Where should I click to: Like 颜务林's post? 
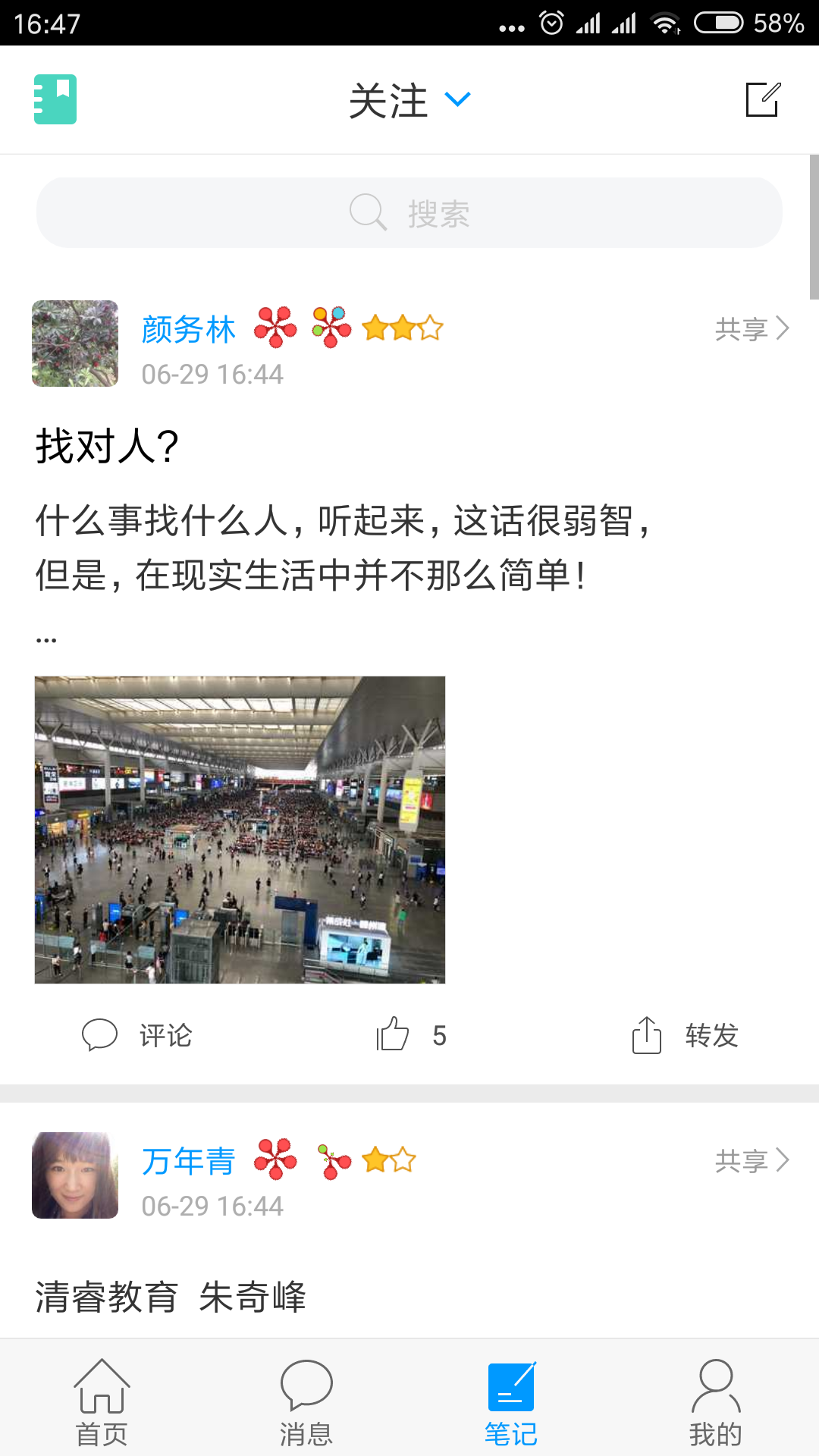tap(411, 1035)
